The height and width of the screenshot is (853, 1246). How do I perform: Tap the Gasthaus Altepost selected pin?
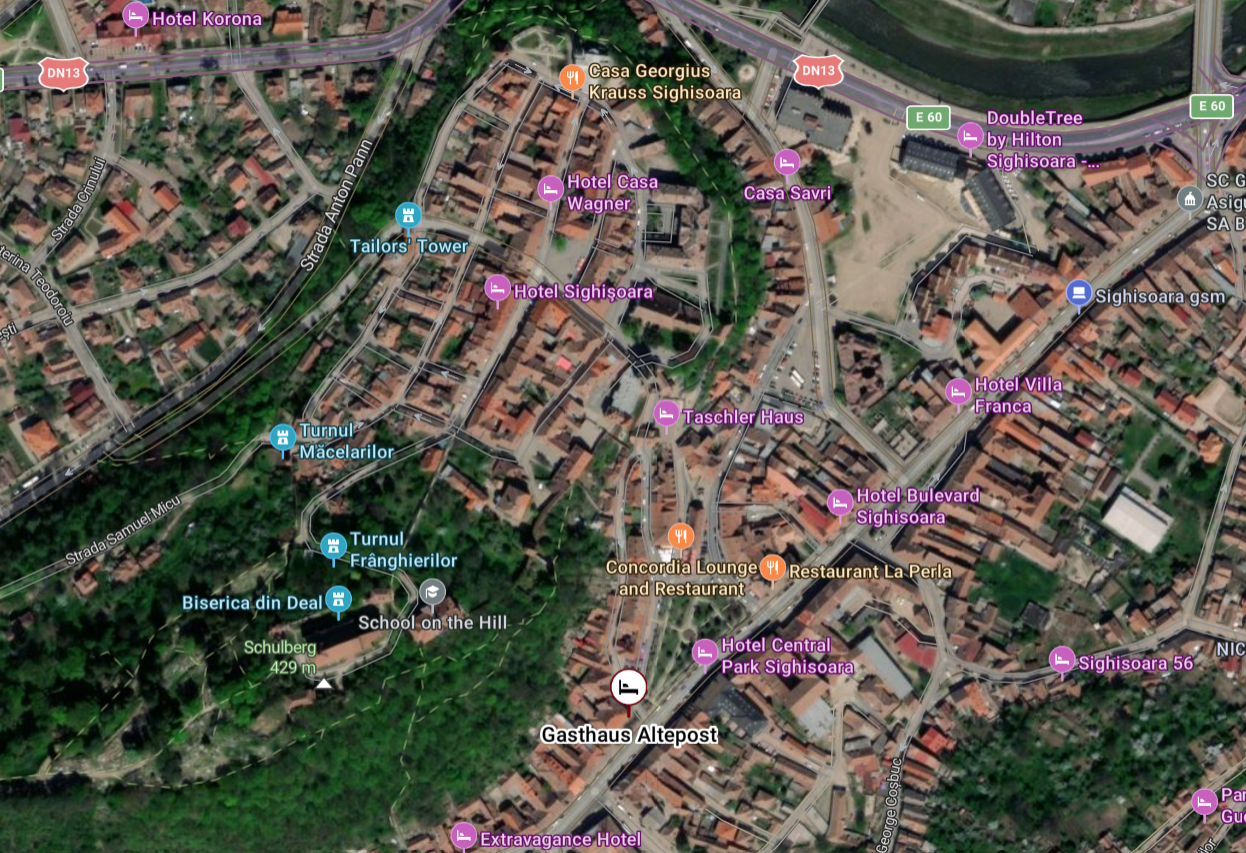coord(628,687)
